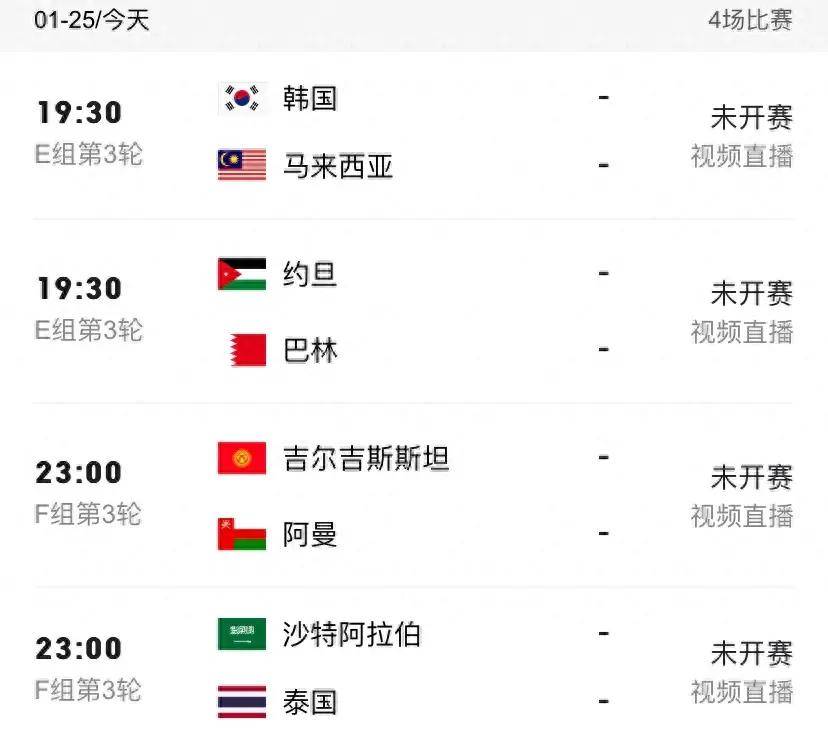This screenshot has width=828, height=729.
Task: Tap 视频直播 for the Kyrgyzstan vs Oman match
Action: [x=741, y=516]
